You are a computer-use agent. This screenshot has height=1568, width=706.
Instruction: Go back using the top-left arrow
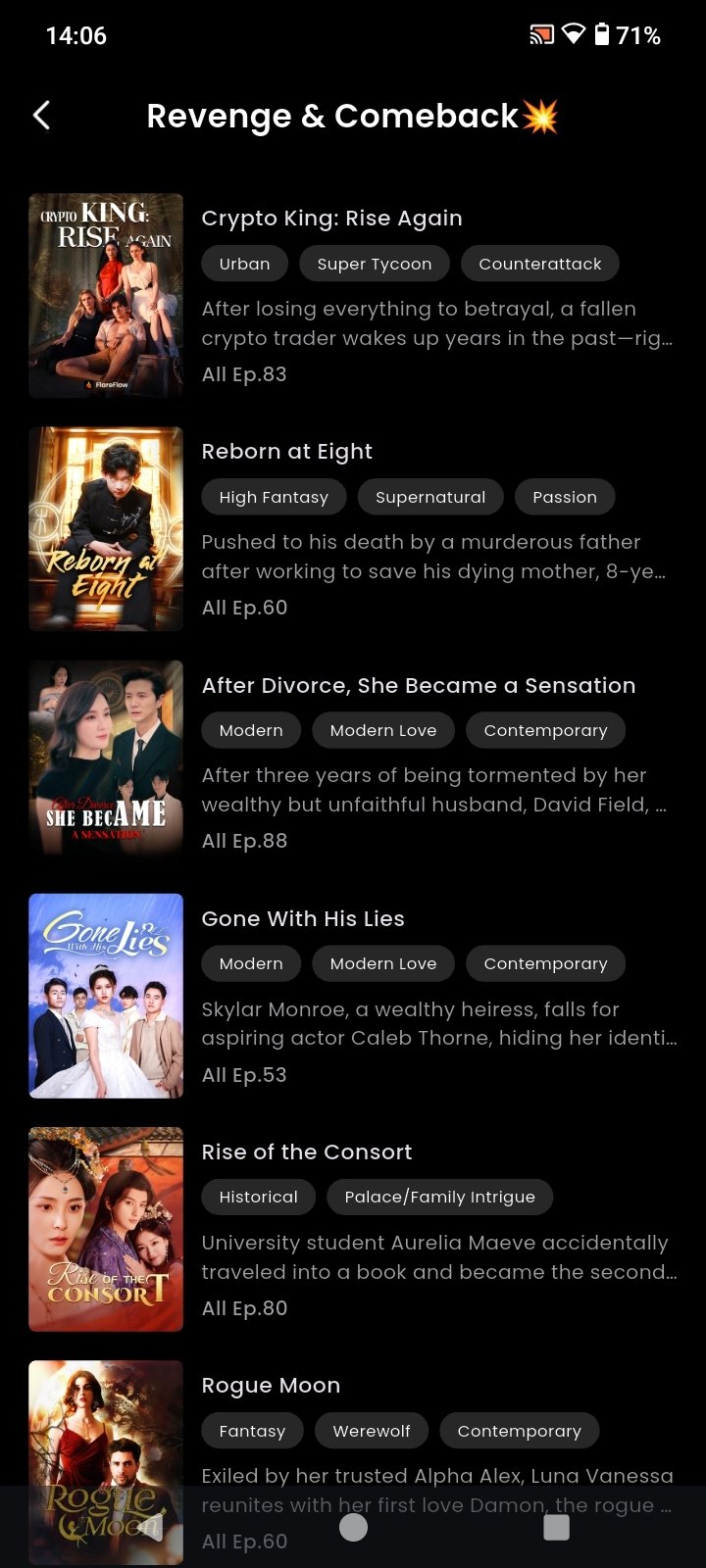pos(41,116)
